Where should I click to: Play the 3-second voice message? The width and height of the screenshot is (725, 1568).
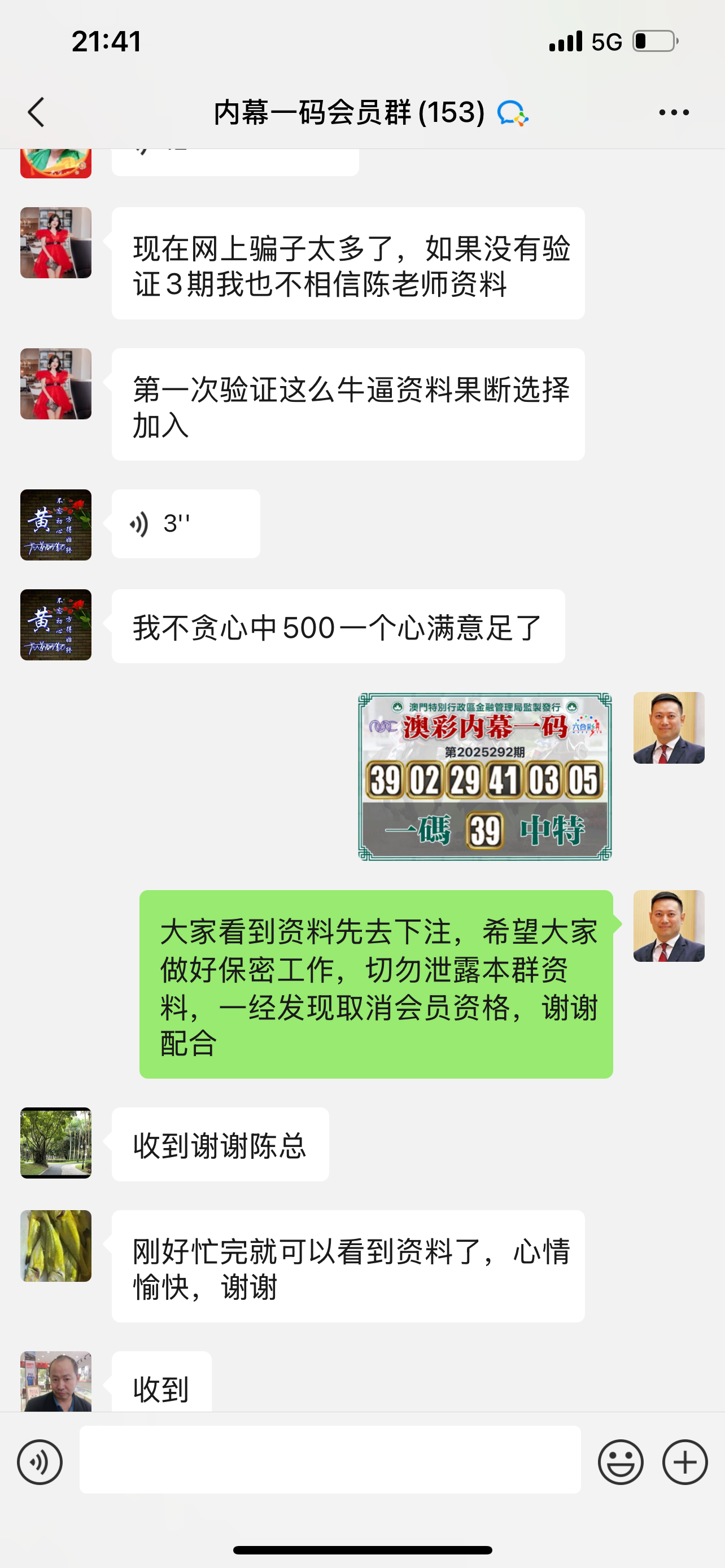click(x=185, y=523)
